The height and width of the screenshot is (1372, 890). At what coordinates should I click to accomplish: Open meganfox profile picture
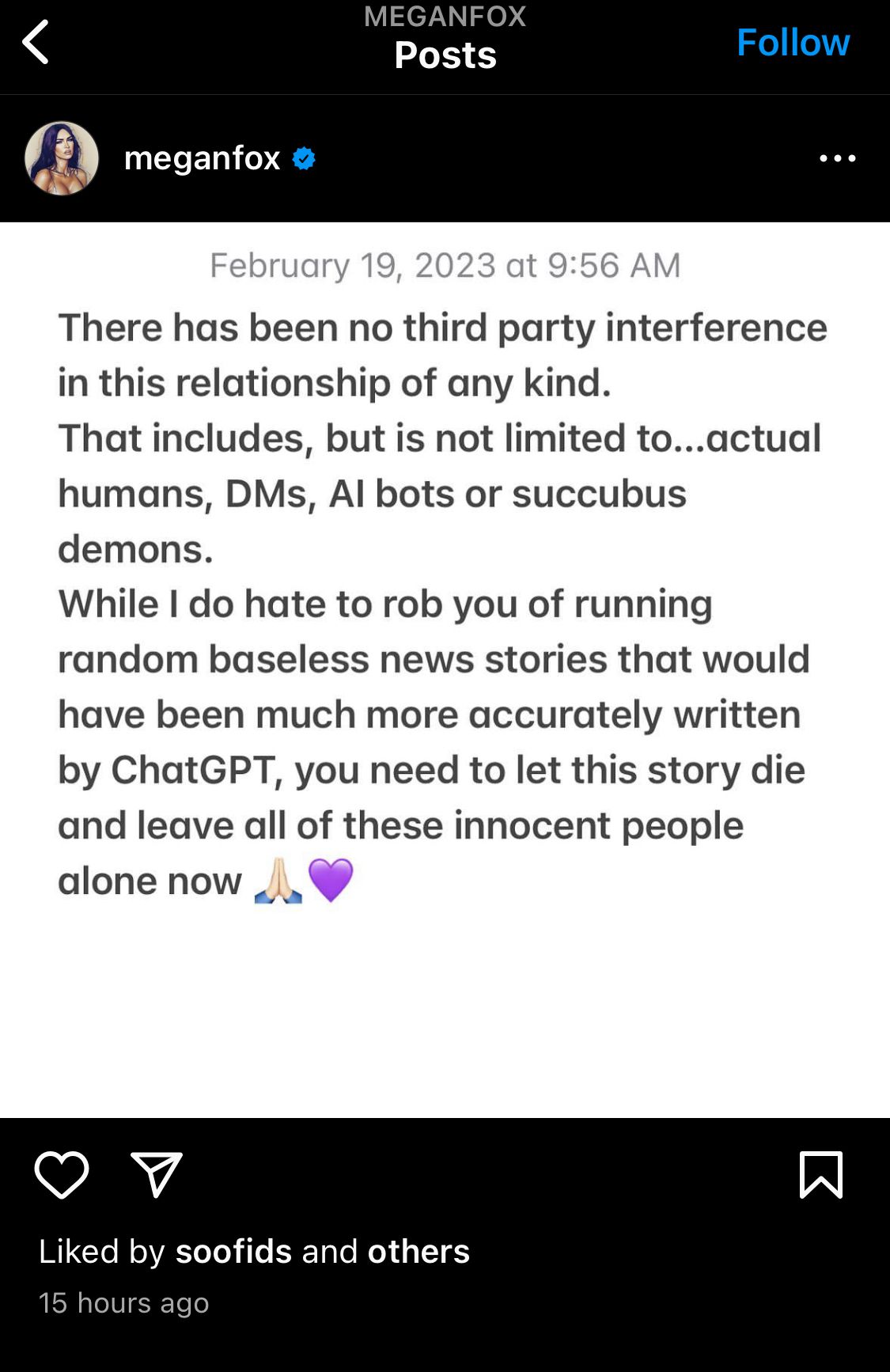coord(62,158)
